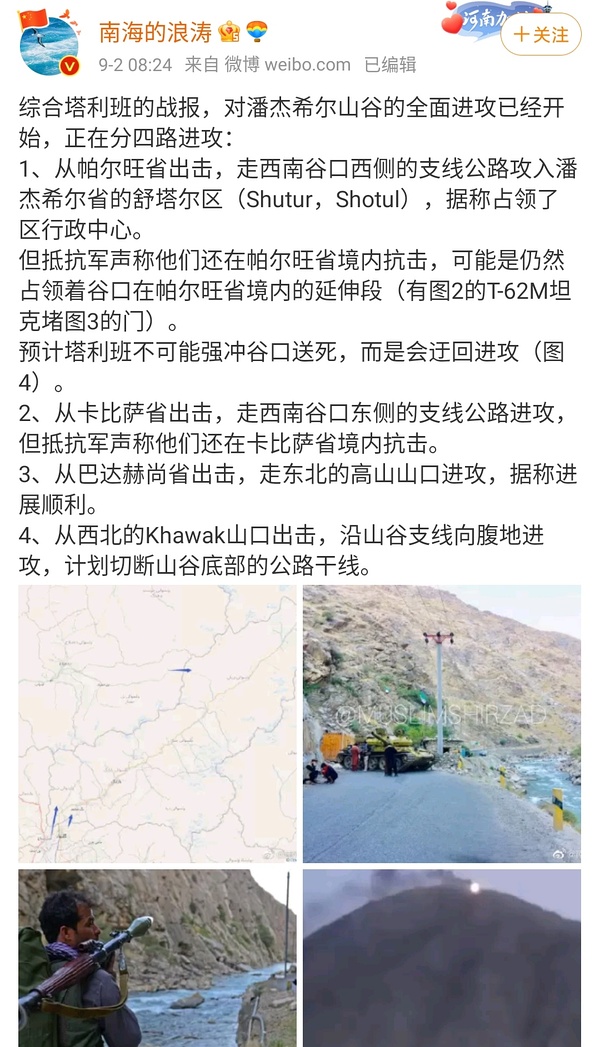Open the map image in the post
Image resolution: width=600 pixels, height=1047 pixels.
pos(157,723)
